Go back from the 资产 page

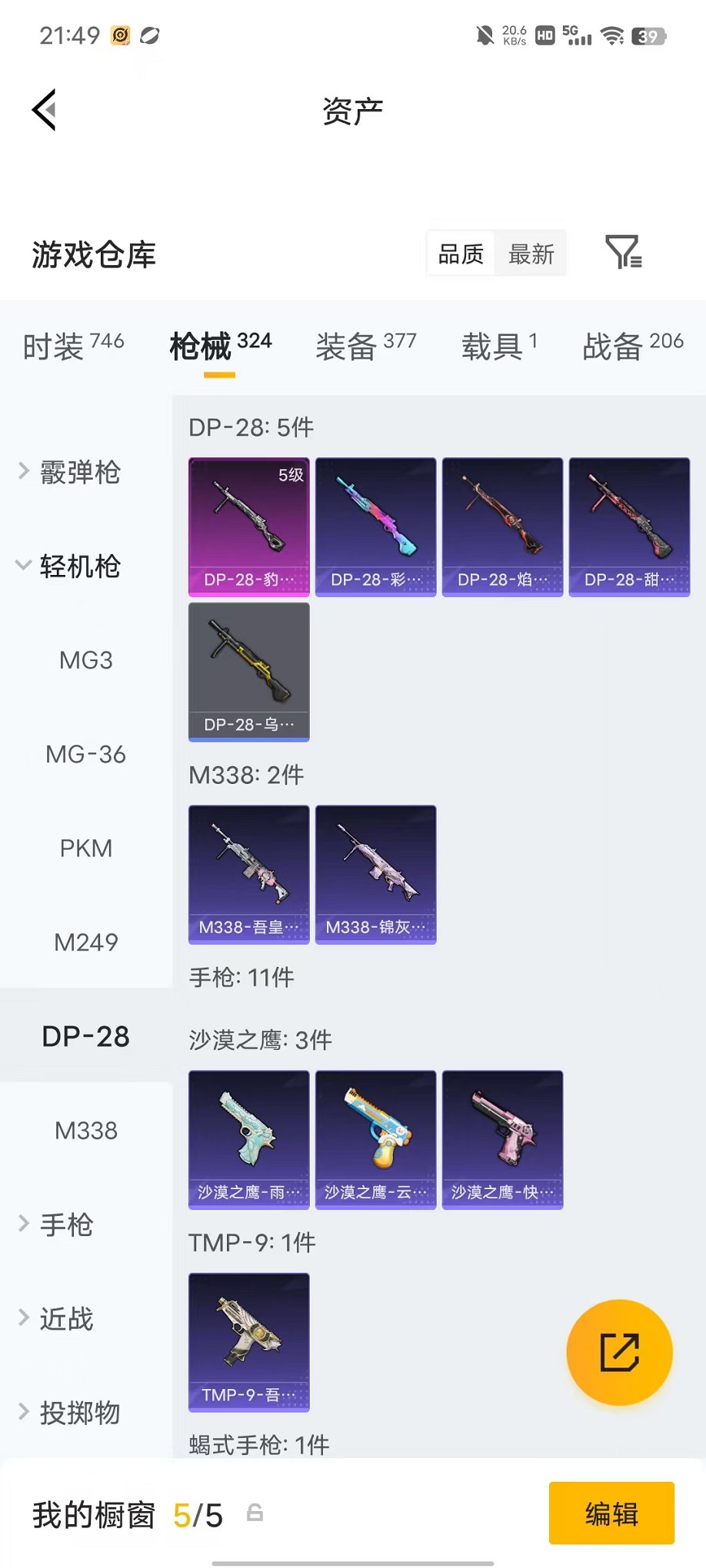click(45, 110)
